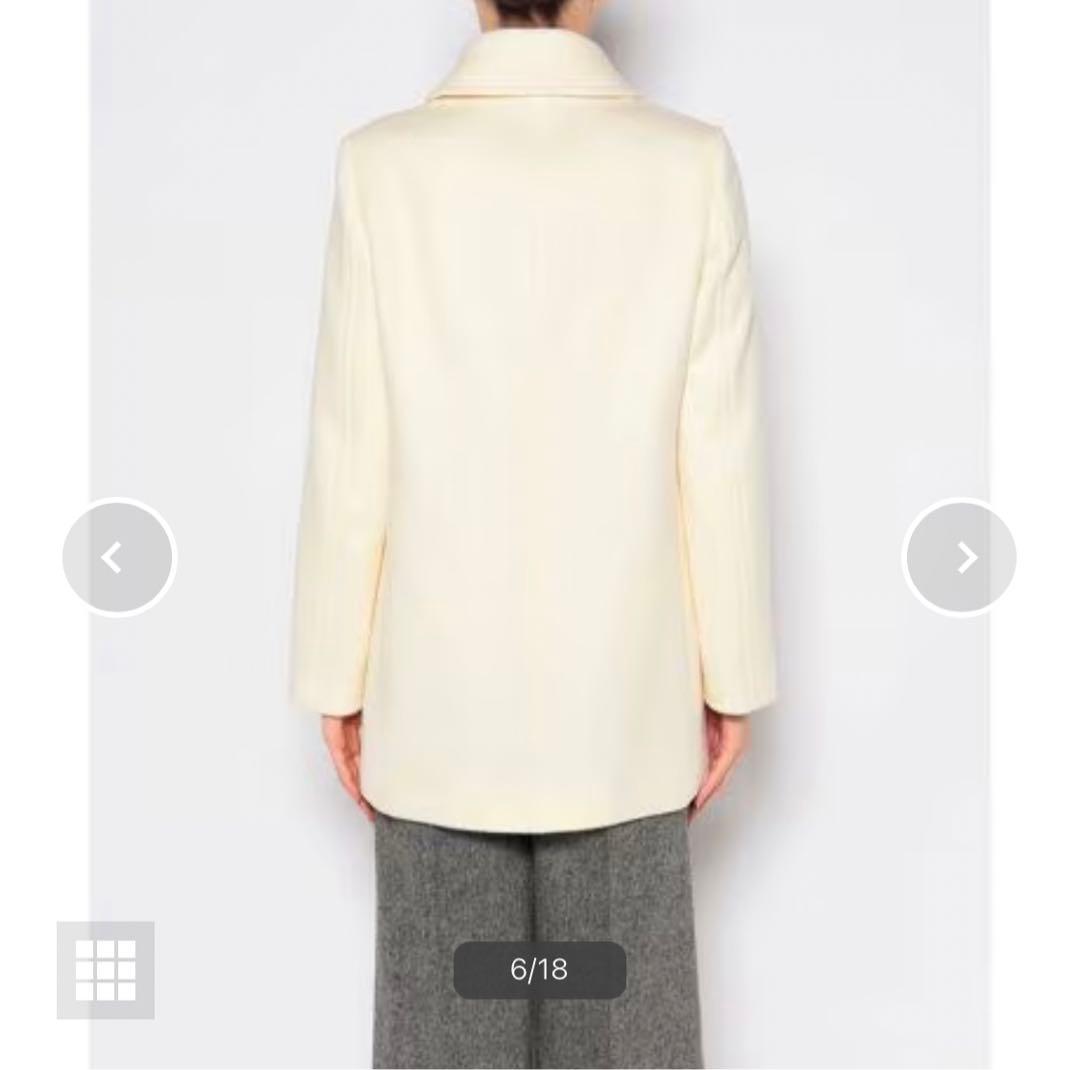
Task: Open the image grid view
Action: tap(105, 970)
